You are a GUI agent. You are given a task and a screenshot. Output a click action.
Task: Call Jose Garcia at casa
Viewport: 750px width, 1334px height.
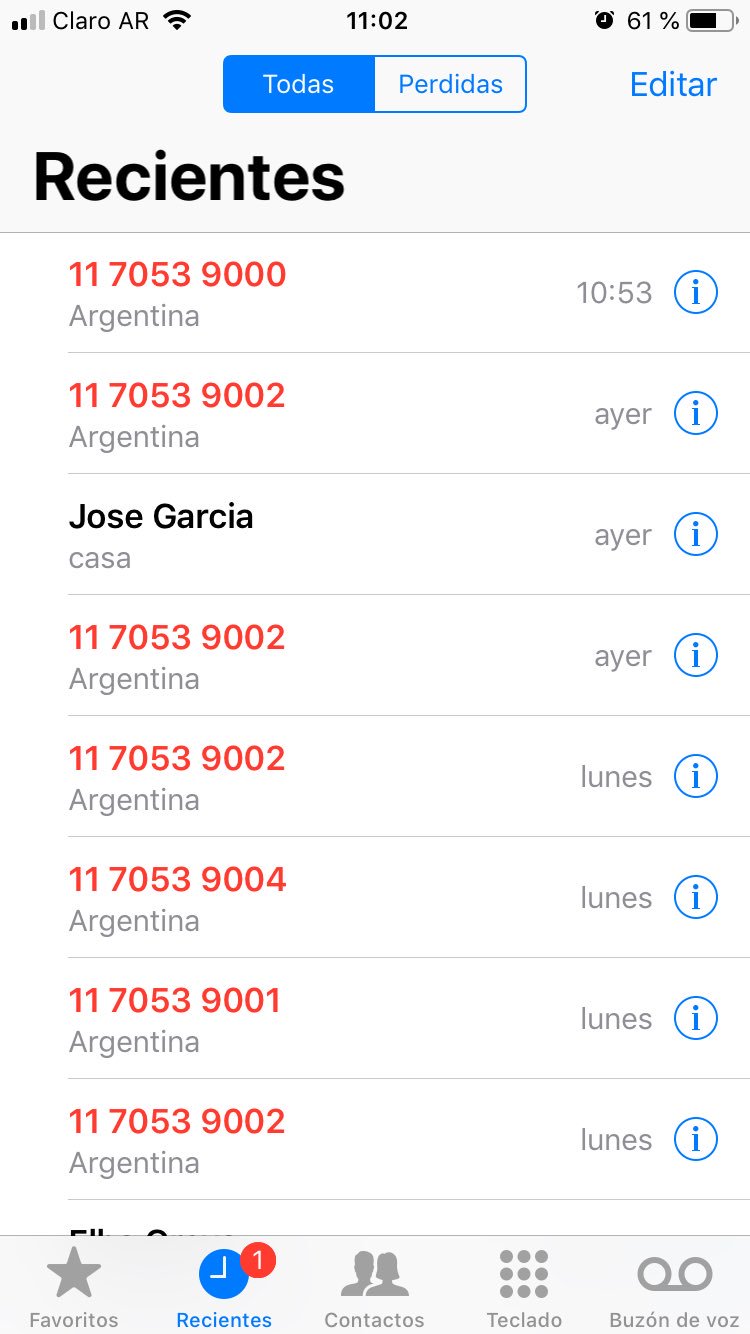pos(375,535)
